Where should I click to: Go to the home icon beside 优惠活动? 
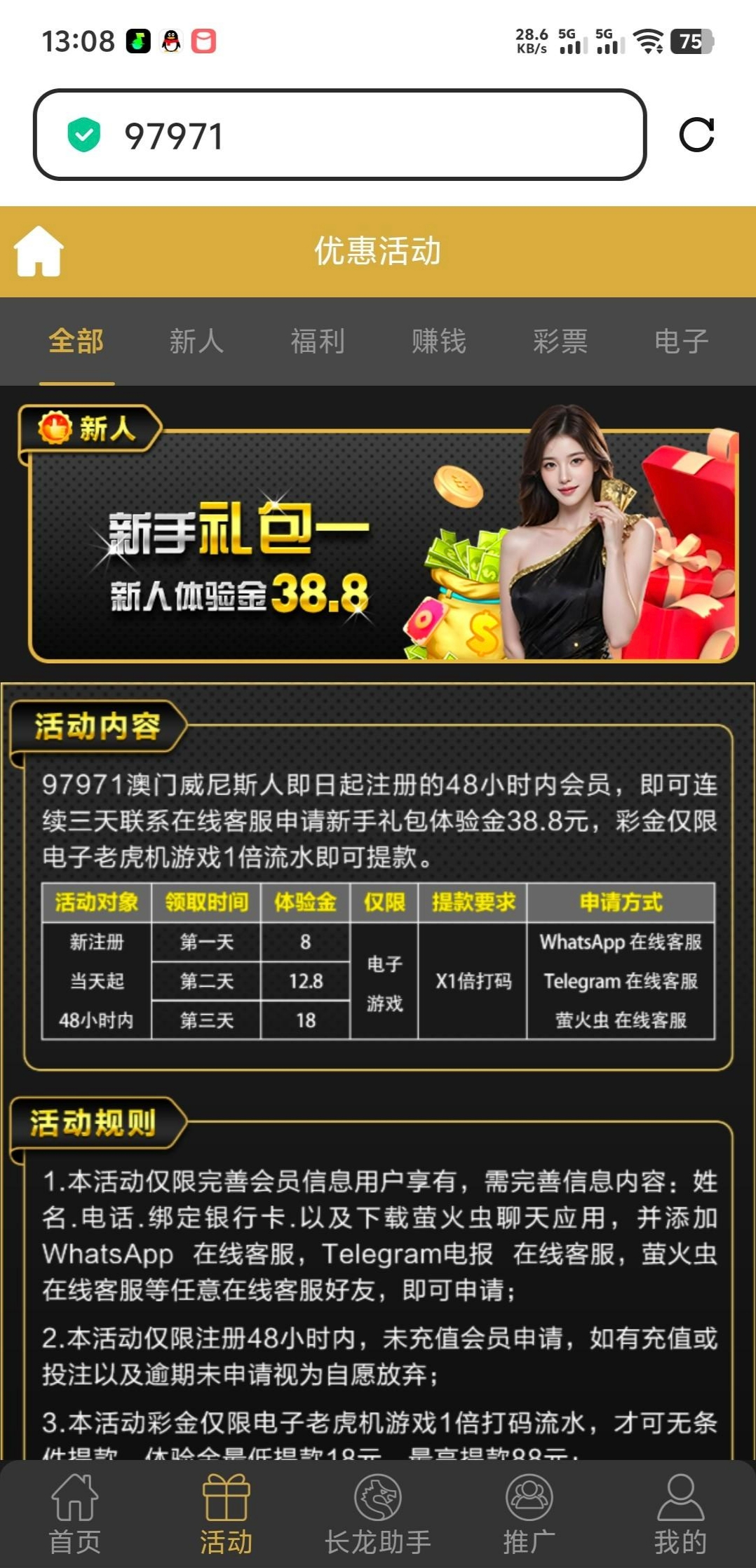tap(39, 251)
